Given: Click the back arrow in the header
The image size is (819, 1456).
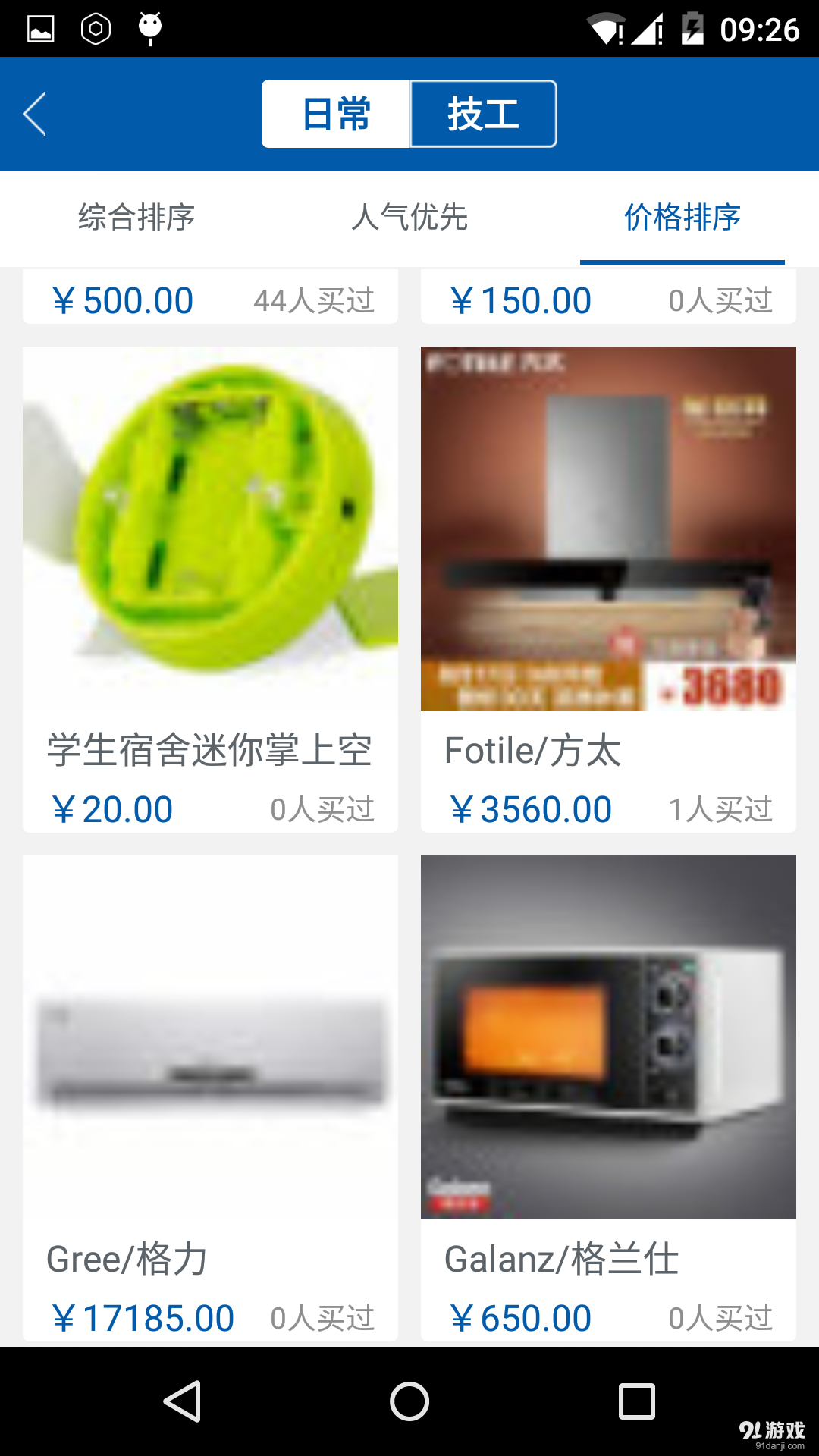Looking at the screenshot, I should (x=34, y=113).
